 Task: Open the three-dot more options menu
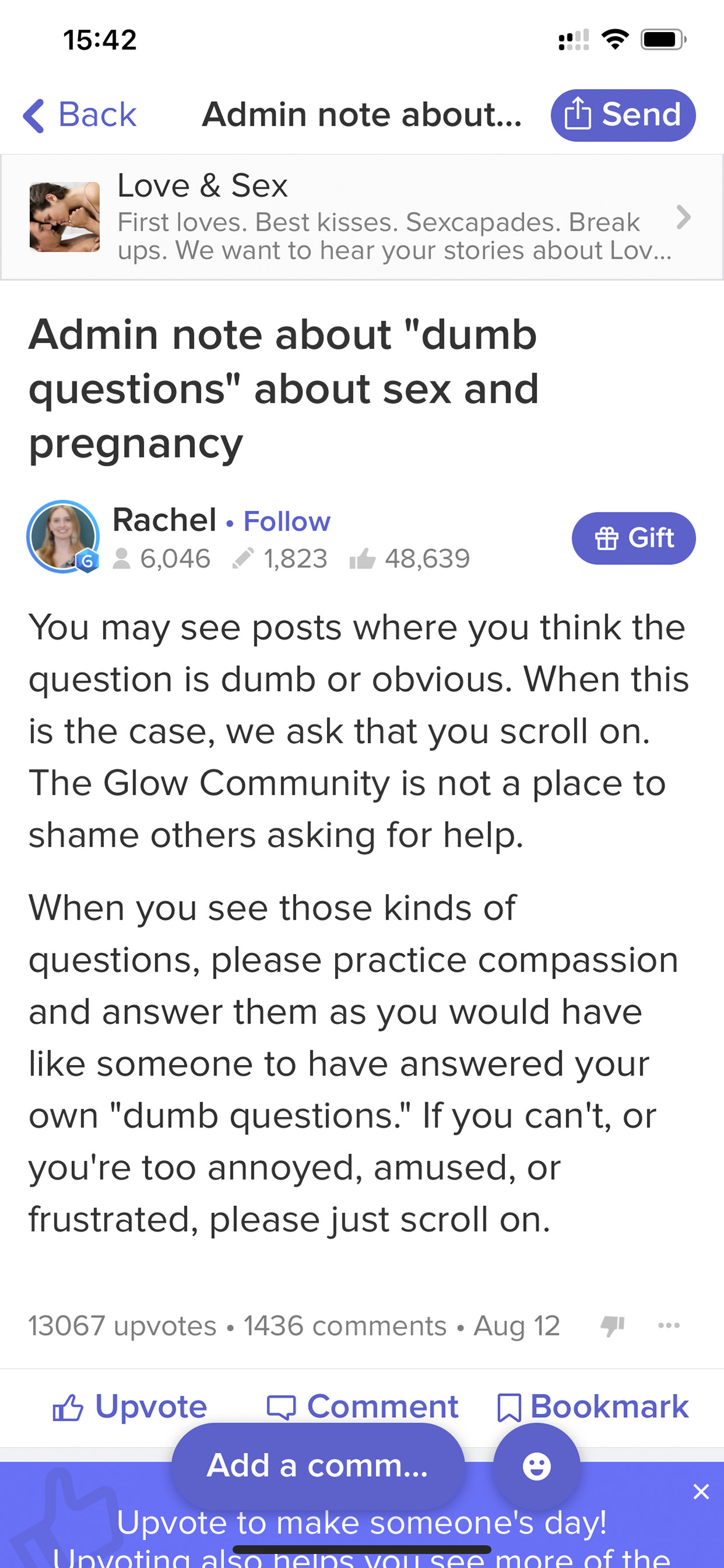(x=669, y=1325)
